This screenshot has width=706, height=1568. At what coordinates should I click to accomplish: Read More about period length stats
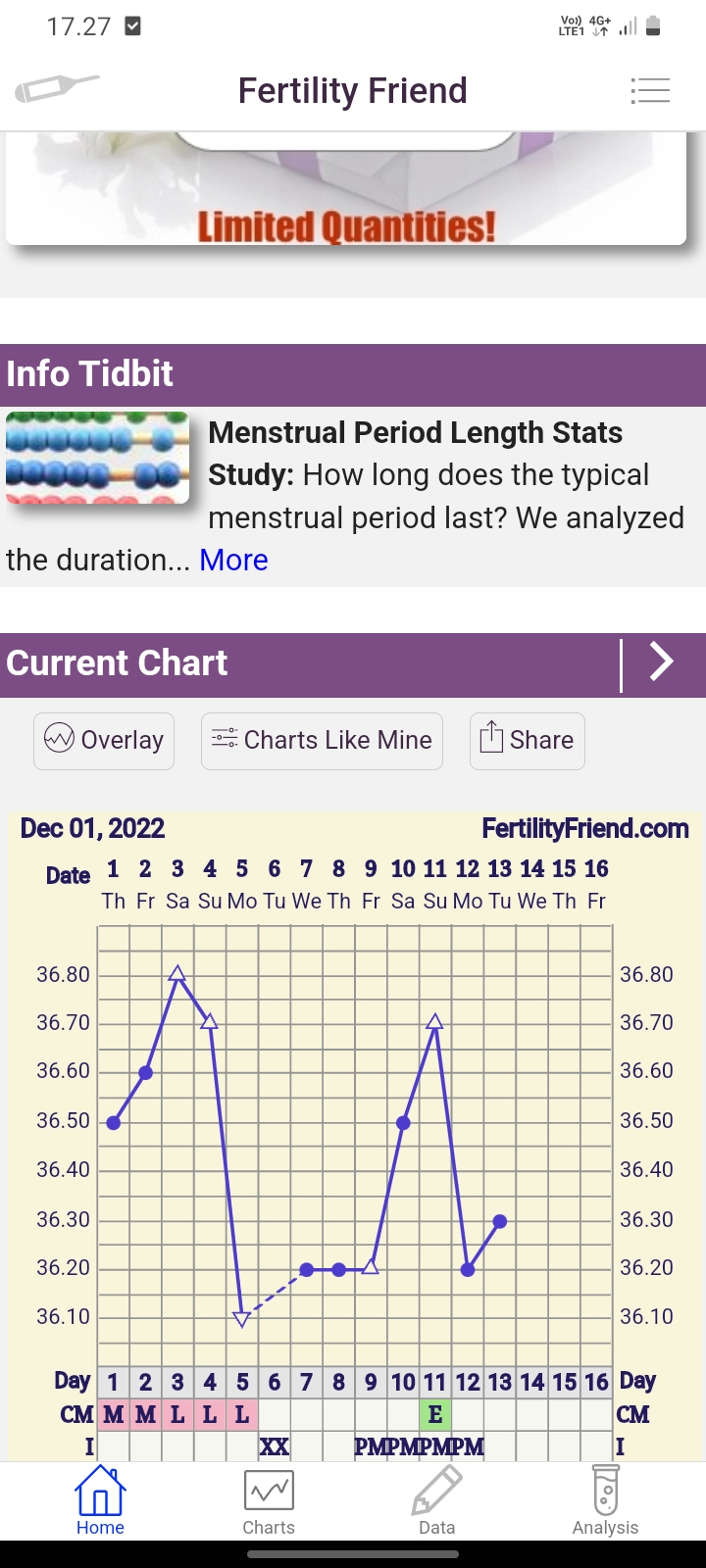pos(233,561)
